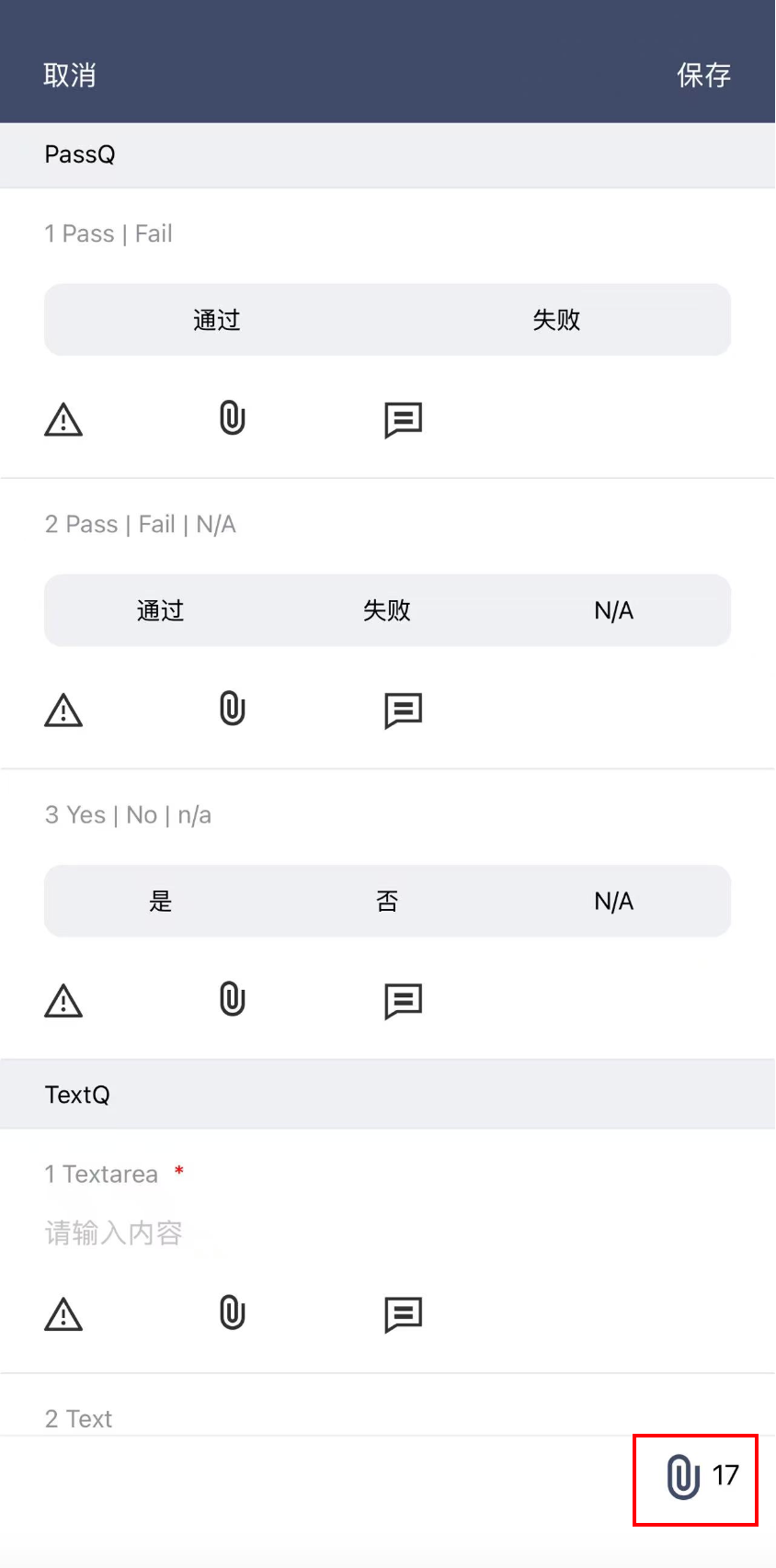Screen dimensions: 776x1568
Task: Report an issue on question 3 Yes | No | n/a
Action: pyautogui.click(x=63, y=1001)
